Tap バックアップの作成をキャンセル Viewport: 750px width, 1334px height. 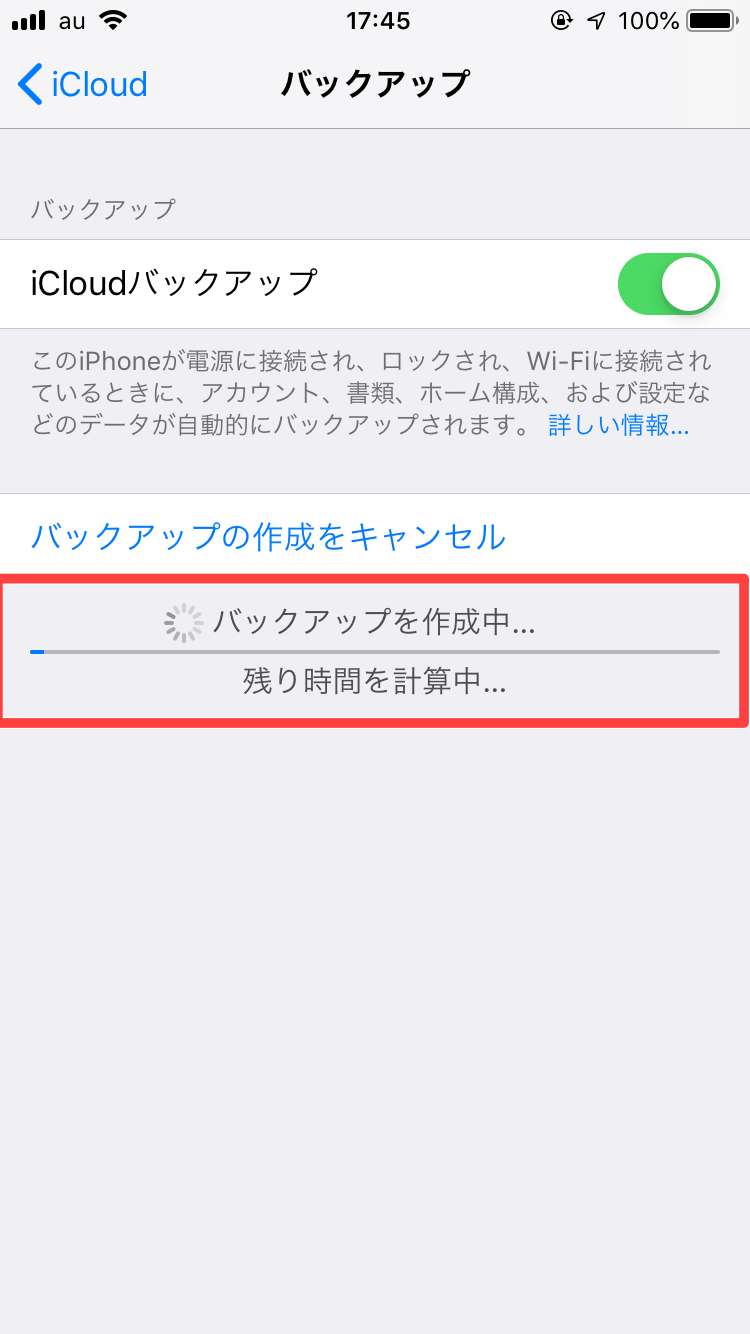(x=268, y=537)
